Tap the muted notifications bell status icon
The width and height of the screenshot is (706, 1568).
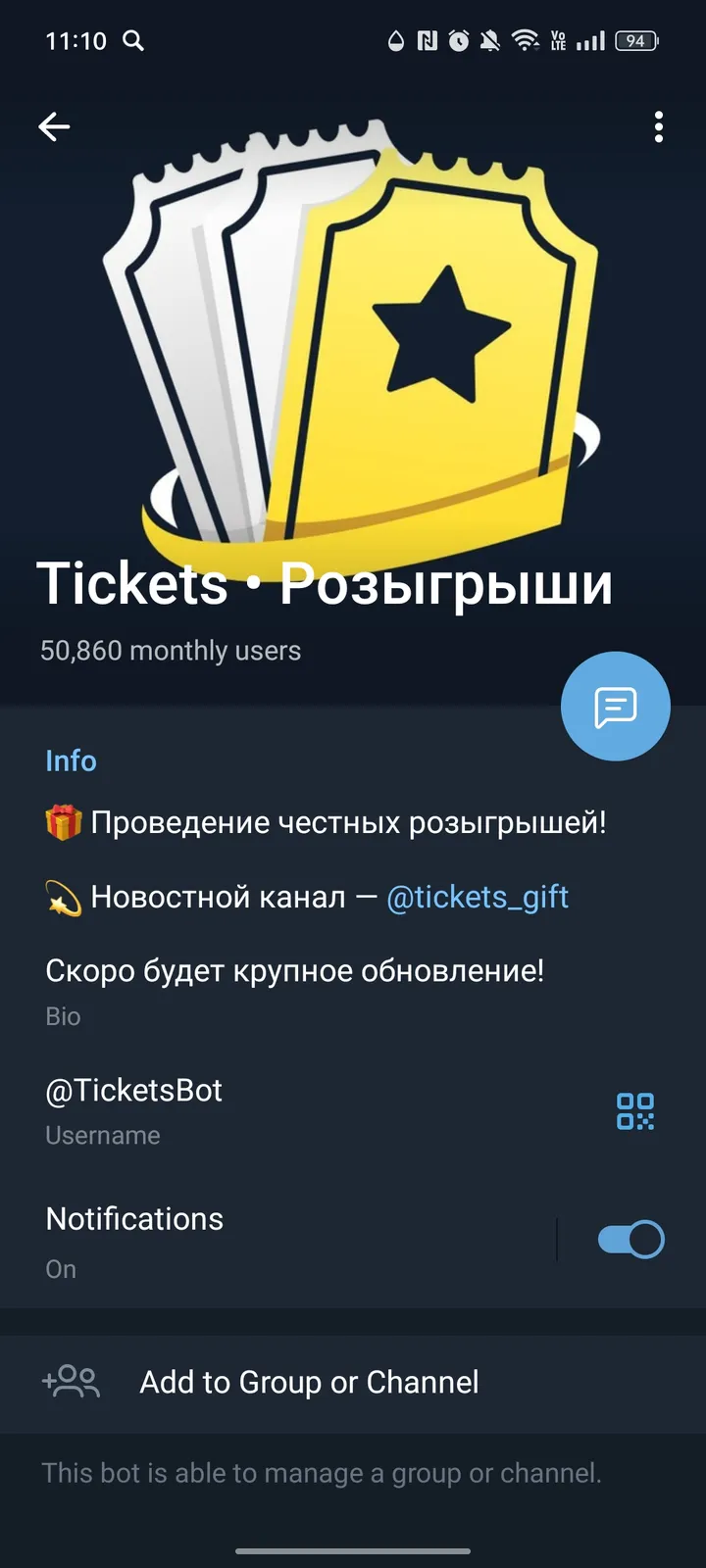[492, 41]
